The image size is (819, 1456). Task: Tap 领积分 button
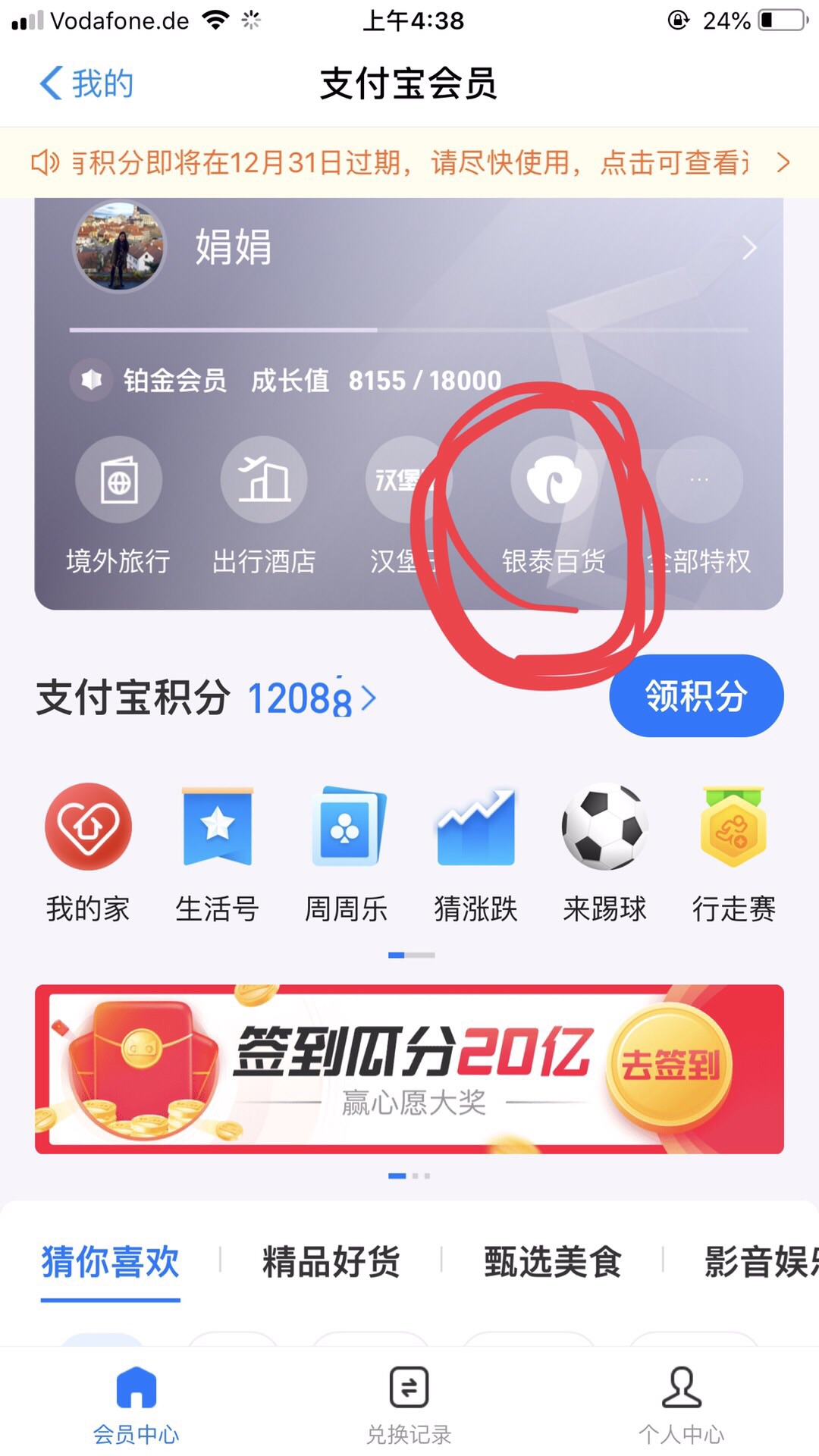point(695,695)
